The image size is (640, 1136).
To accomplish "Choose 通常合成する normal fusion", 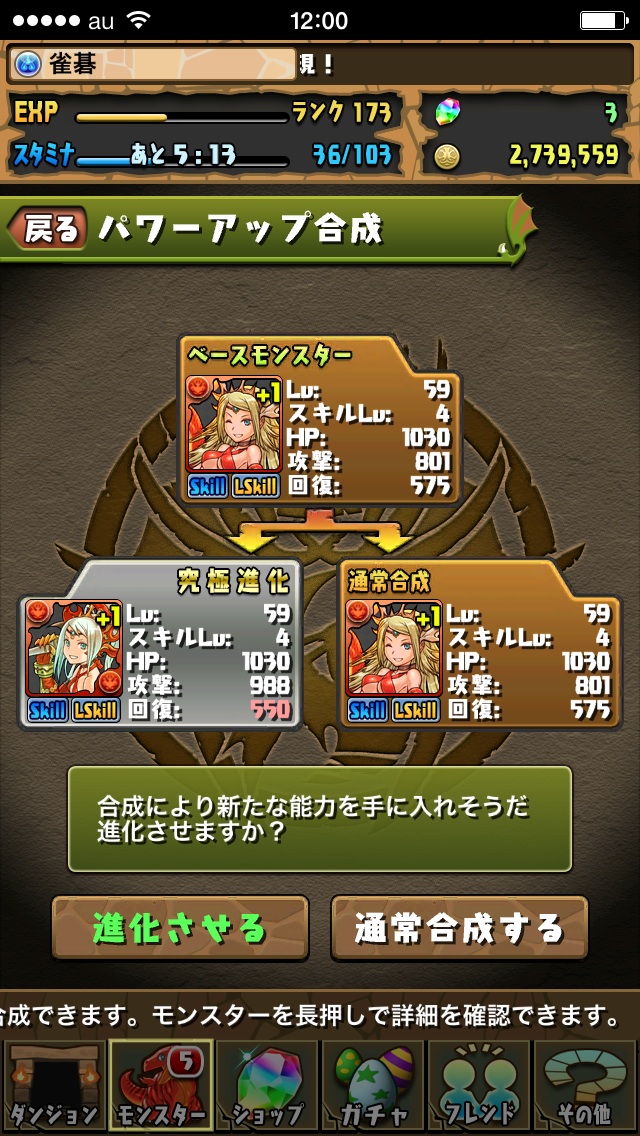I will click(x=459, y=928).
